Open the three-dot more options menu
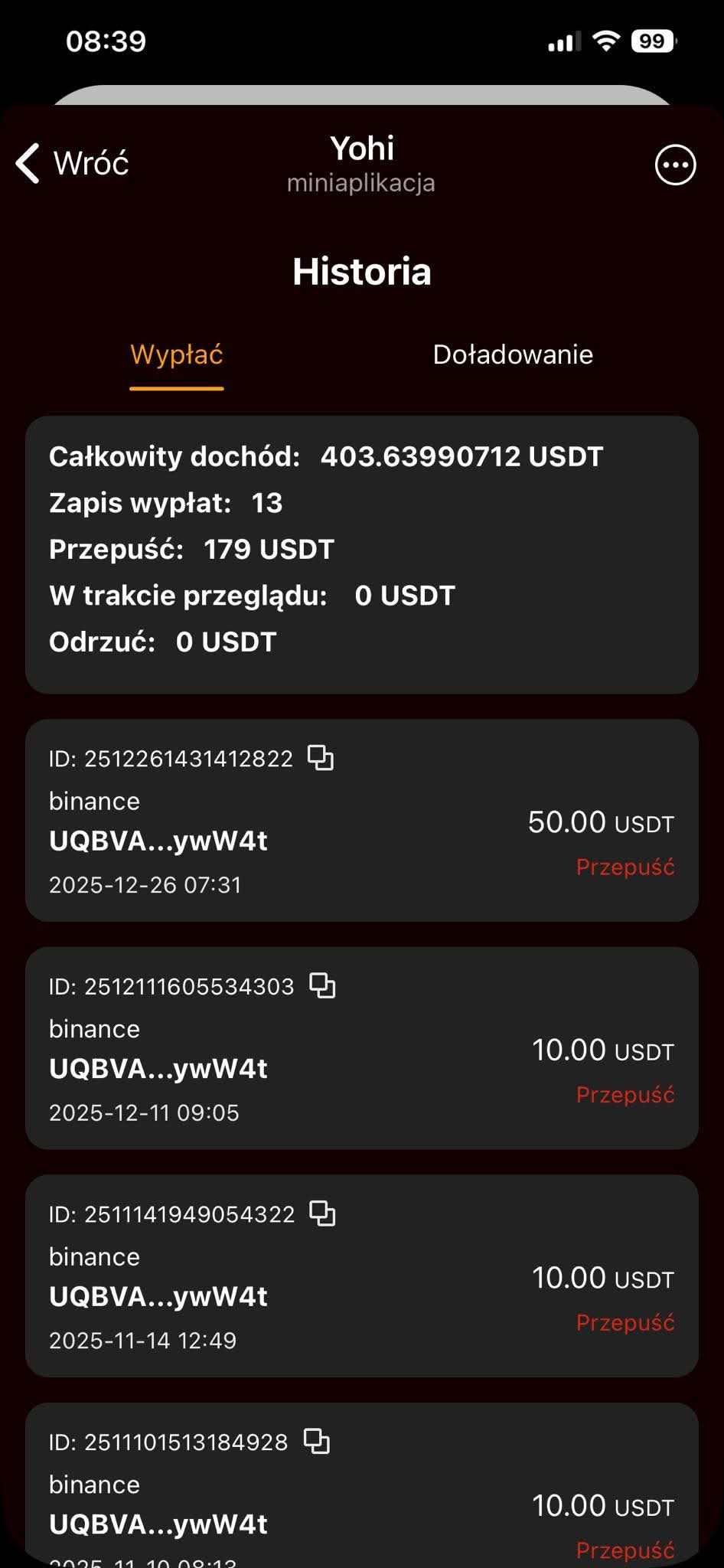Screen dimensions: 724x1568 click(x=675, y=165)
